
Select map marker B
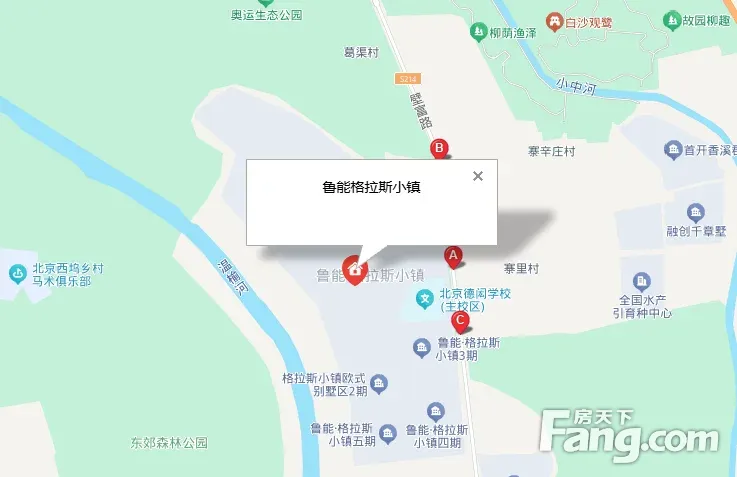tap(438, 149)
